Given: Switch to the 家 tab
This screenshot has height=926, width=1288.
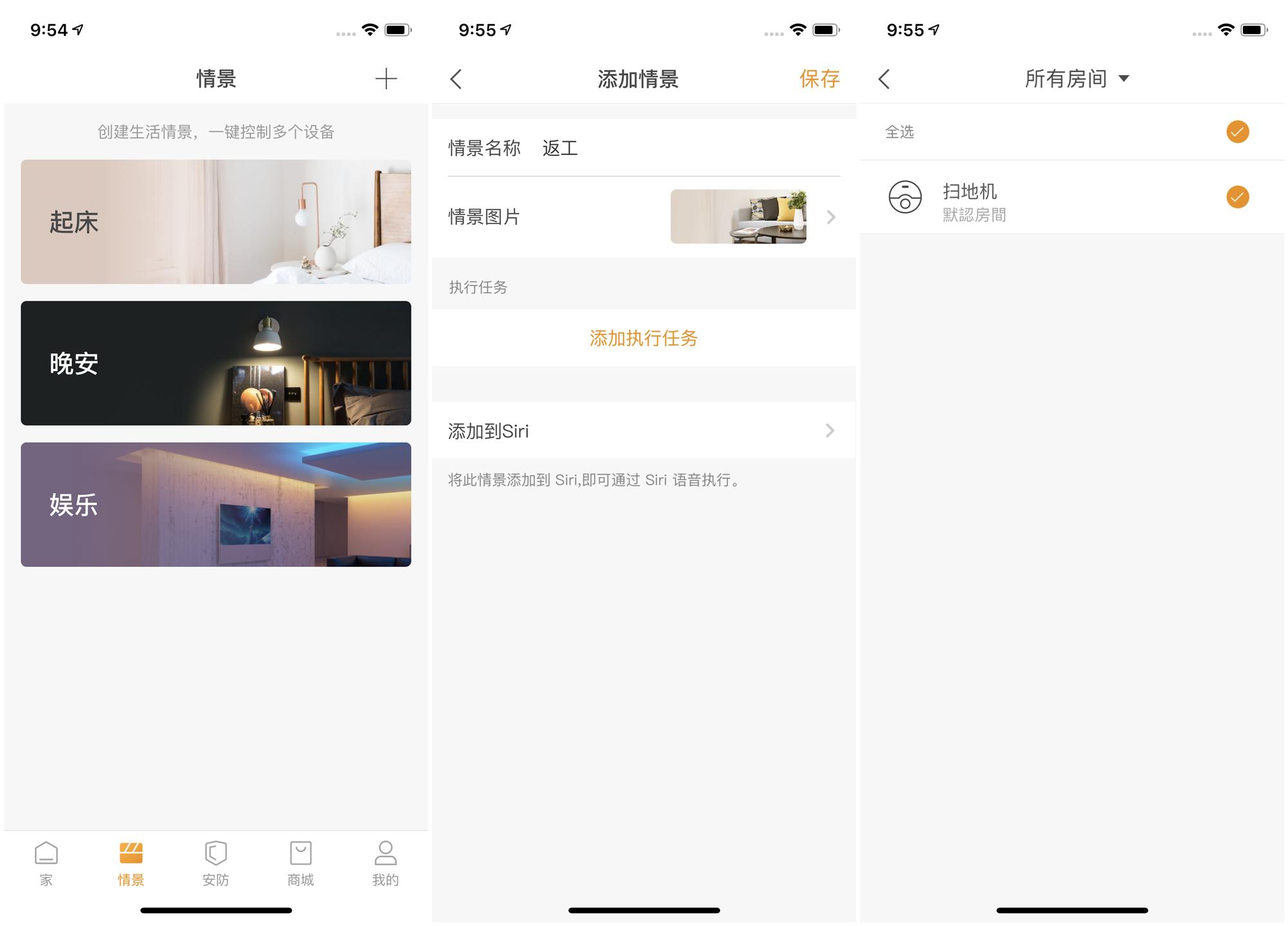Looking at the screenshot, I should click(x=46, y=863).
